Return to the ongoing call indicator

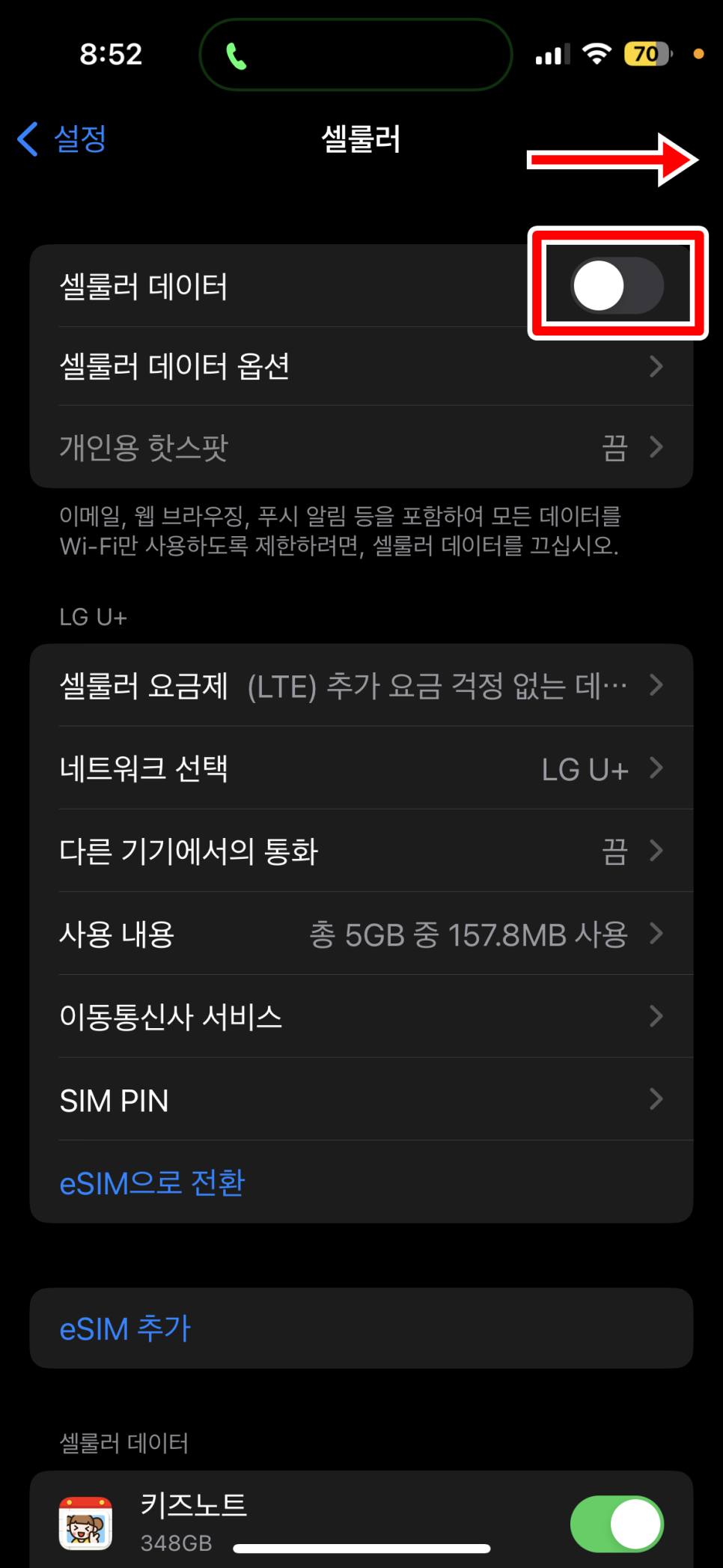(356, 55)
